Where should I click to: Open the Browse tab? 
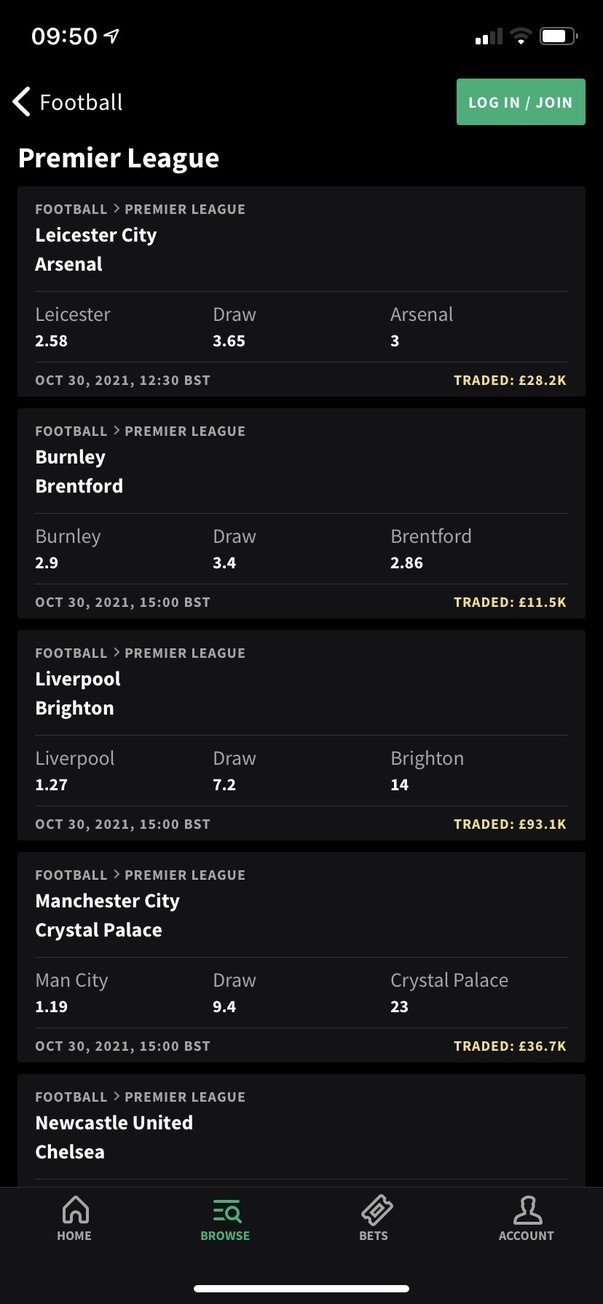point(225,1220)
